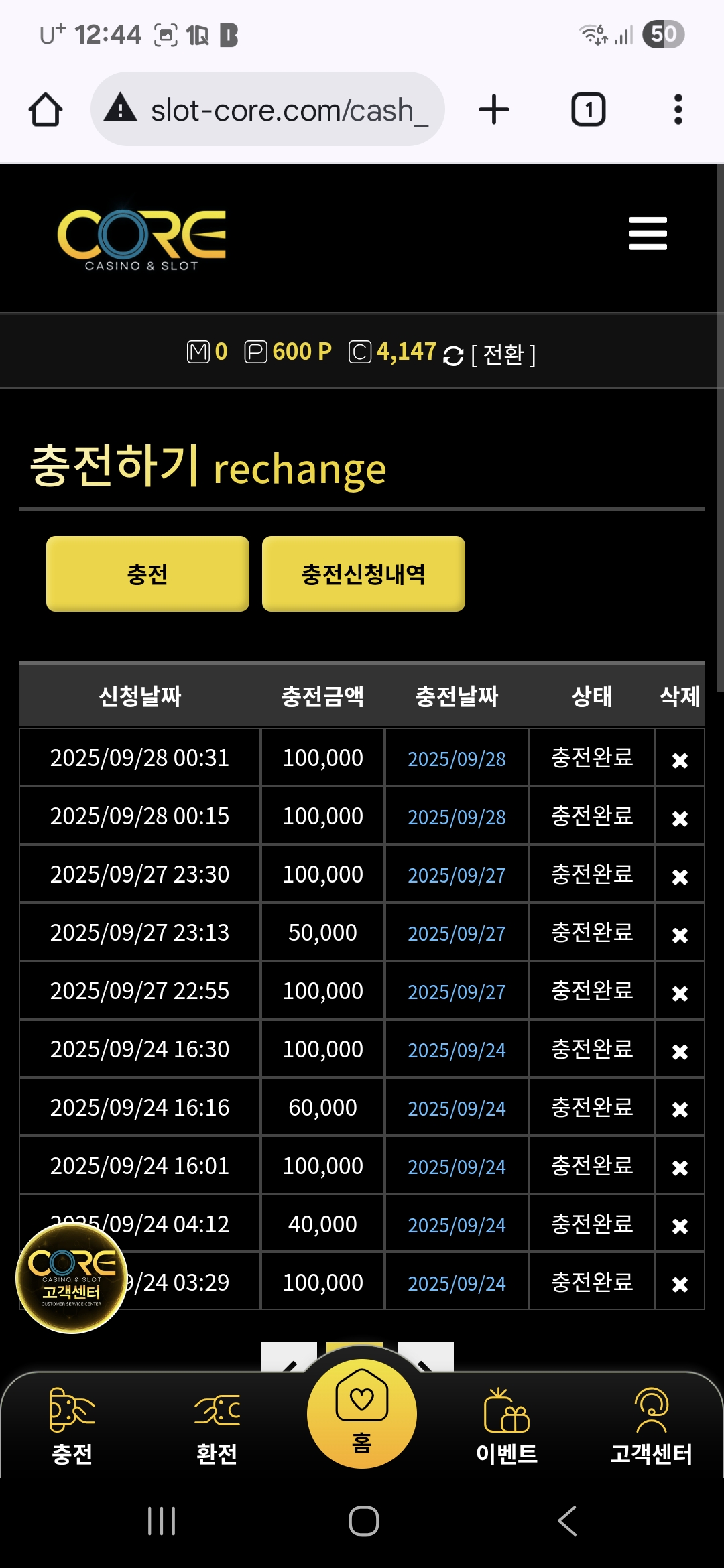Delete the 2025/09/27 23:13 record
This screenshot has height=1568, width=724.
pos(680,935)
